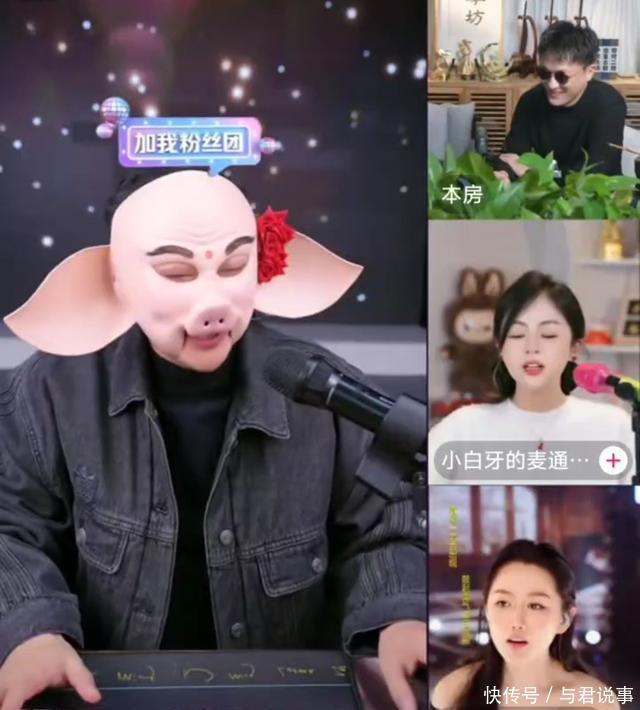Follow 小白牙的麦通 with the plus button
Viewport: 640px width, 710px height.
612,461
